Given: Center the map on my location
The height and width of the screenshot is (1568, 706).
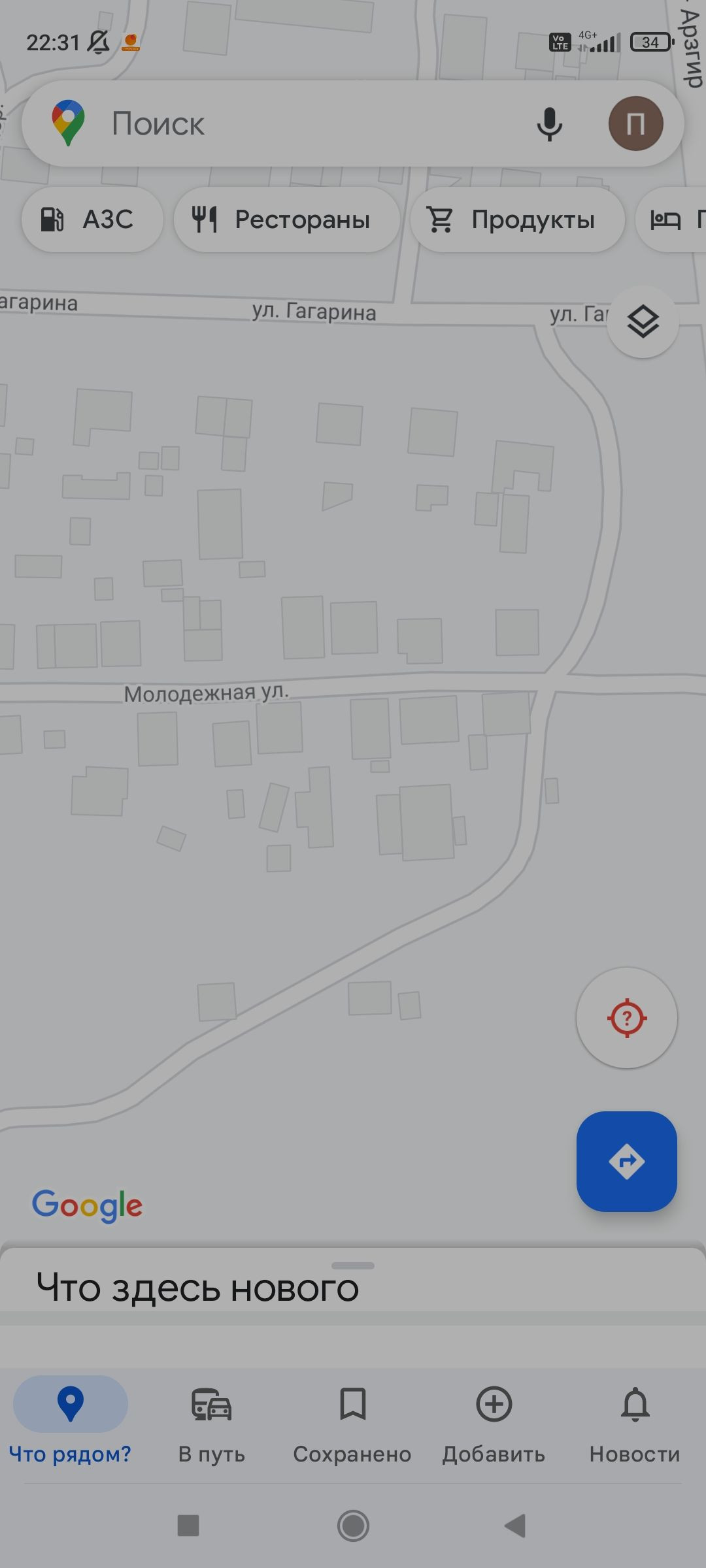Looking at the screenshot, I should [626, 1018].
